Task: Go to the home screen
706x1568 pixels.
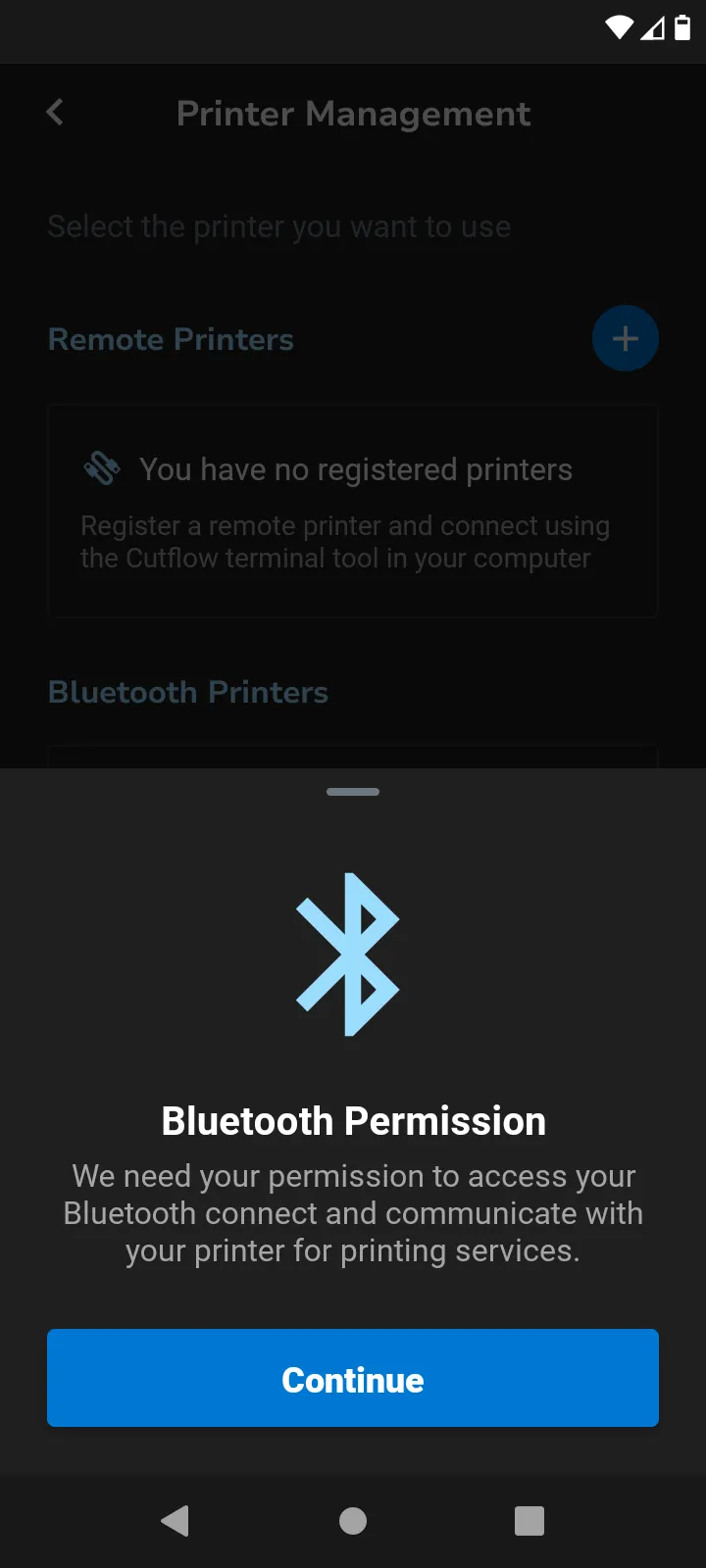Action: pyautogui.click(x=353, y=1521)
